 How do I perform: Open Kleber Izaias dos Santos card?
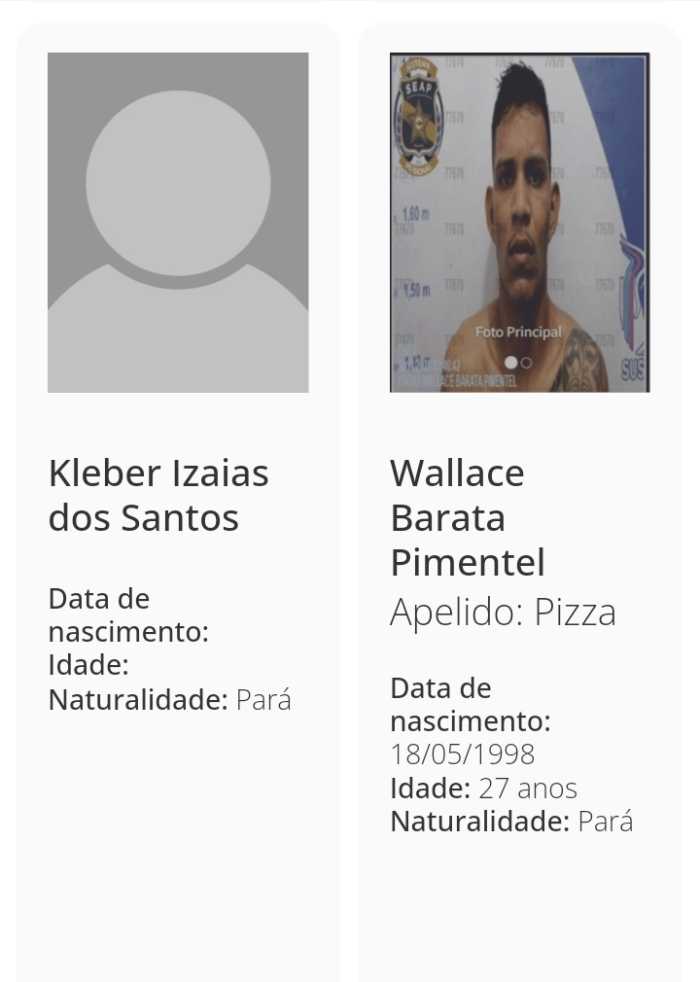point(158,495)
